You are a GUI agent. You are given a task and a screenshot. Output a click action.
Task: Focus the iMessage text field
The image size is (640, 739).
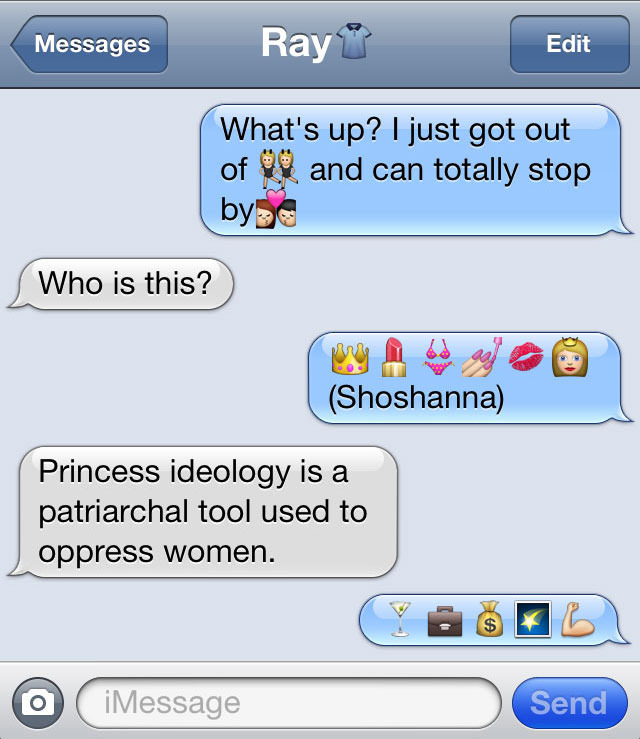(288, 702)
